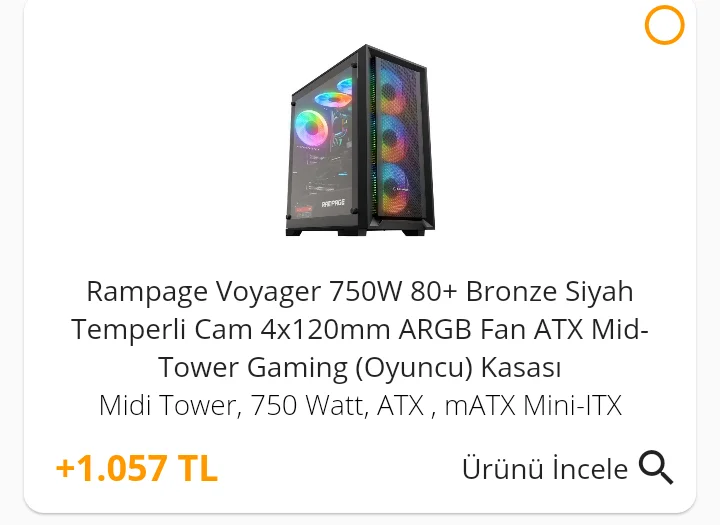This screenshot has width=720, height=525.
Task: Open Ürünü İncele for Rampage Voyager
Action: pos(567,468)
